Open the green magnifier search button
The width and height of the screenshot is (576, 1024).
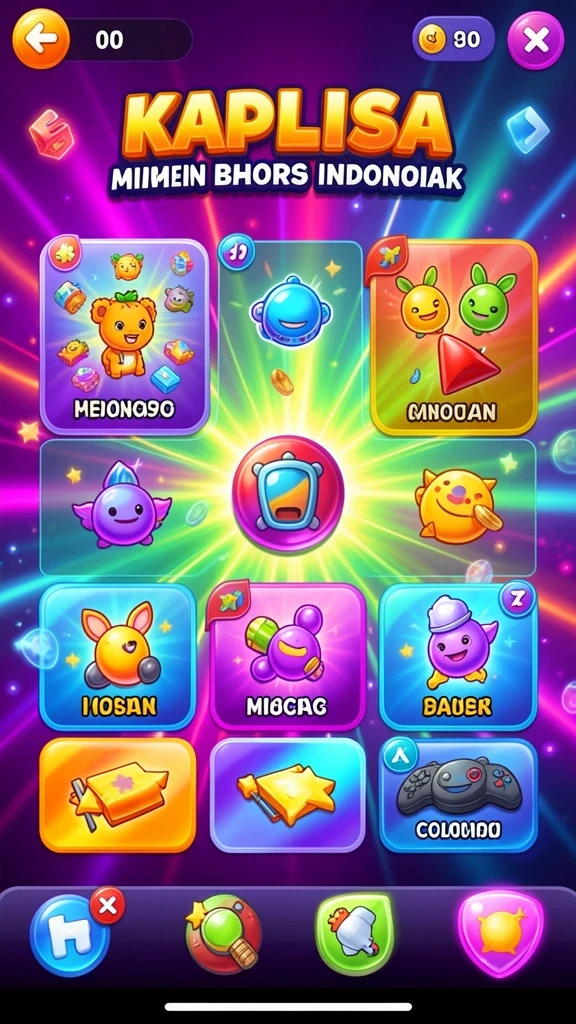pyautogui.click(x=223, y=935)
